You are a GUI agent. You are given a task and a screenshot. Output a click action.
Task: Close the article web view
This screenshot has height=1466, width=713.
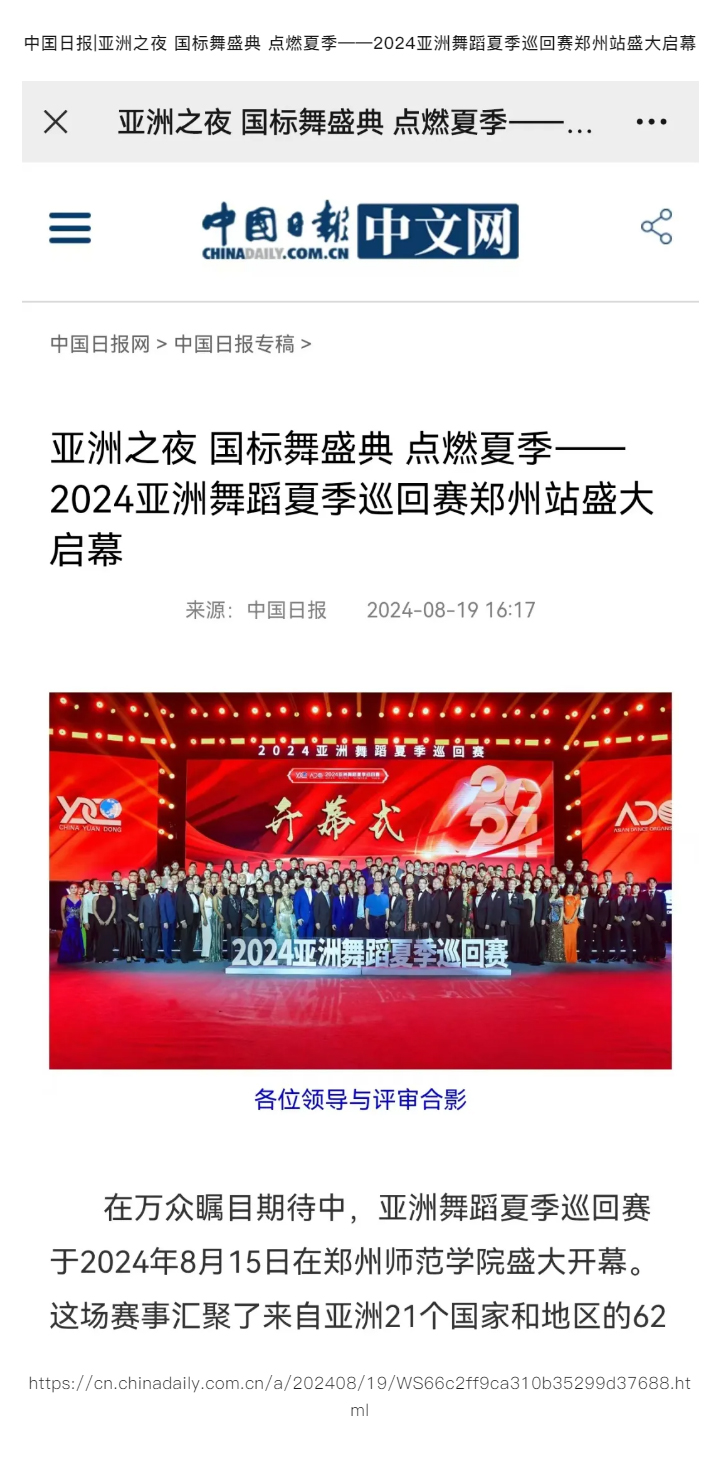pyautogui.click(x=56, y=122)
